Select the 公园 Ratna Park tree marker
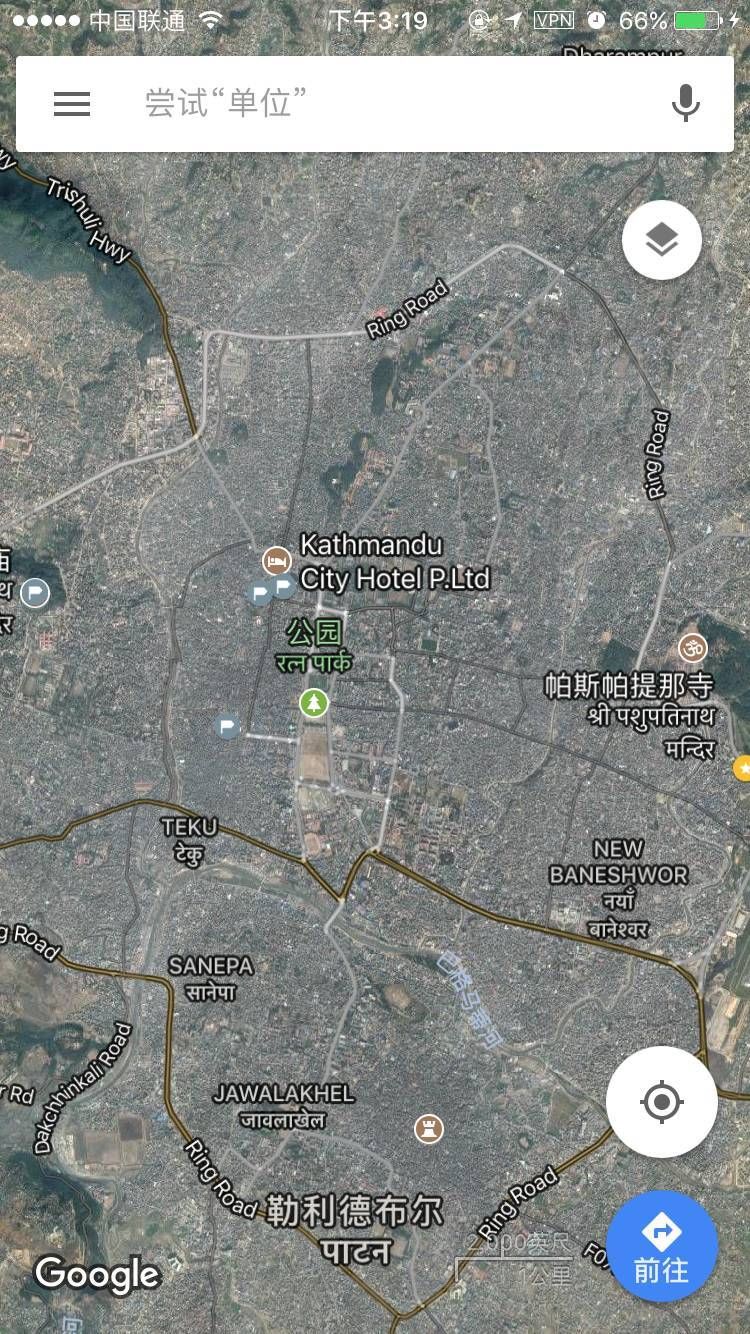750x1334 pixels. 314,703
